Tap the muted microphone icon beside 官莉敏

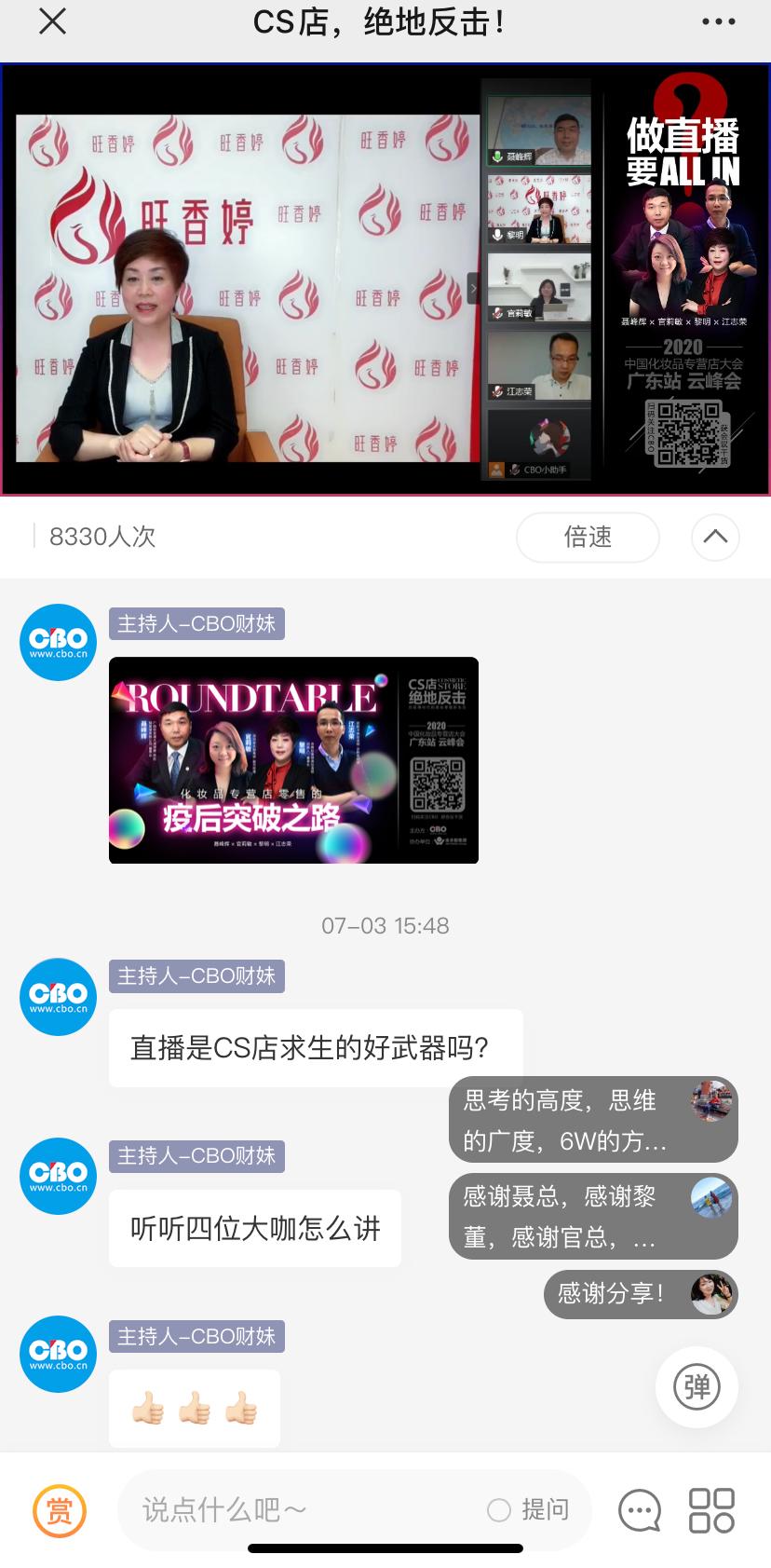tap(496, 312)
